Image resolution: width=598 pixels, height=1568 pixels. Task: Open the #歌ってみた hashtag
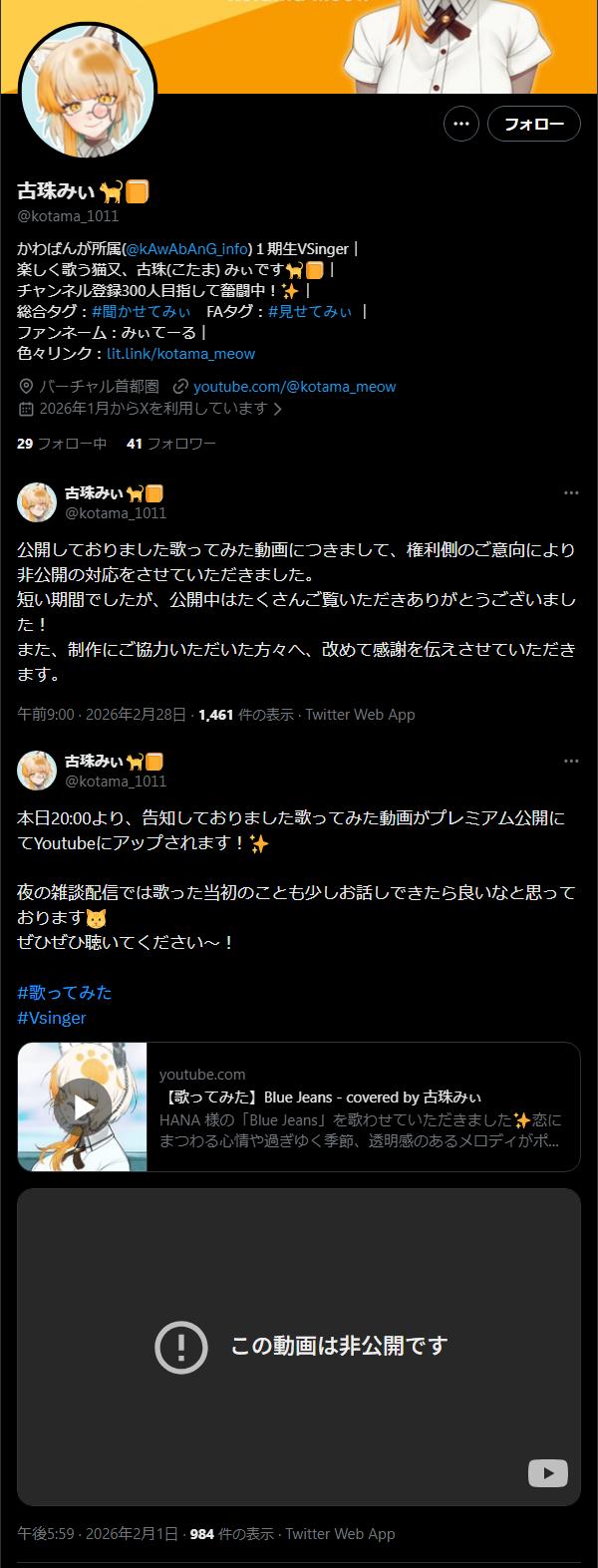click(x=65, y=992)
